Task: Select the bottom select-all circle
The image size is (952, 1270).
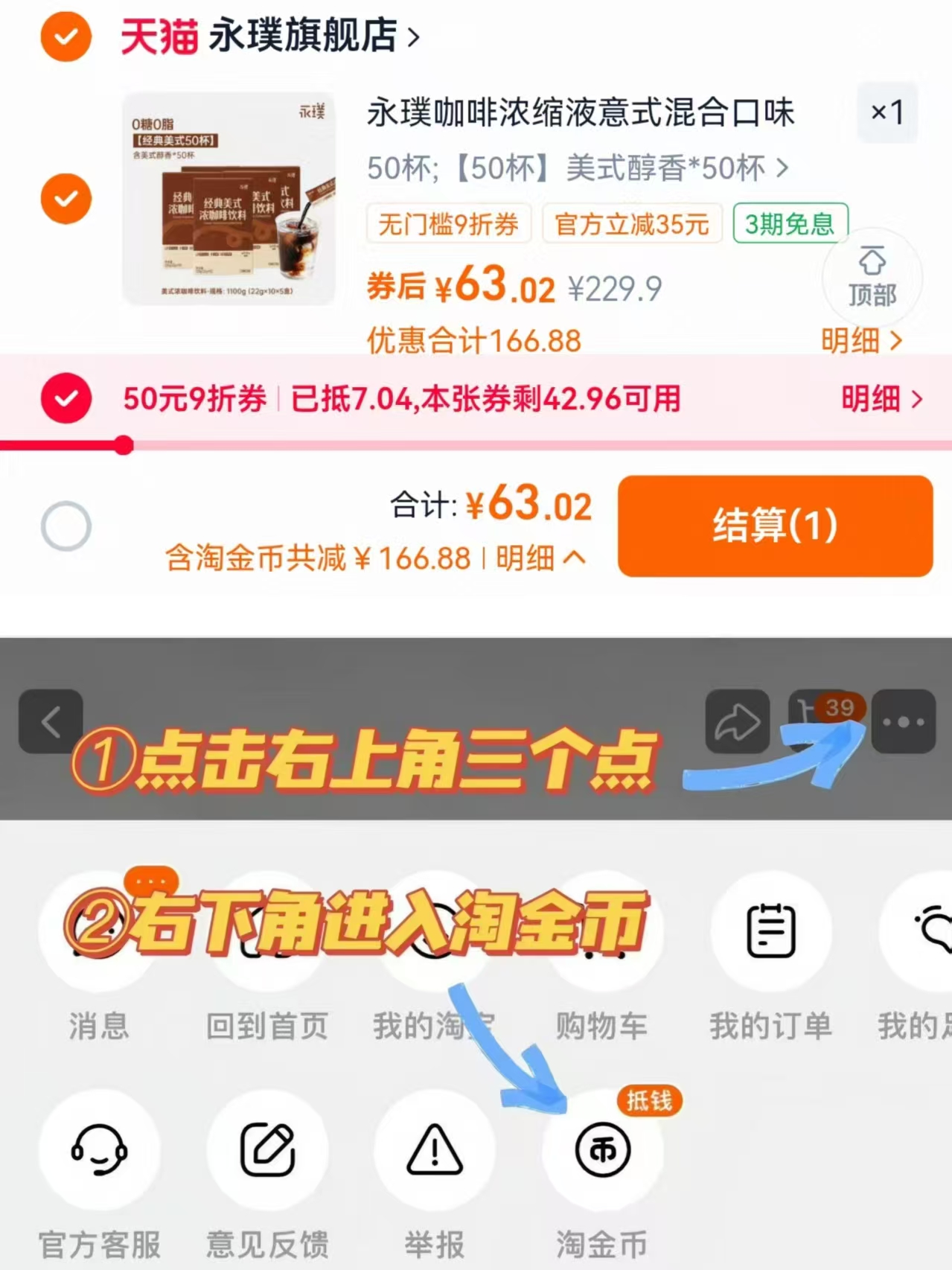Action: click(68, 525)
